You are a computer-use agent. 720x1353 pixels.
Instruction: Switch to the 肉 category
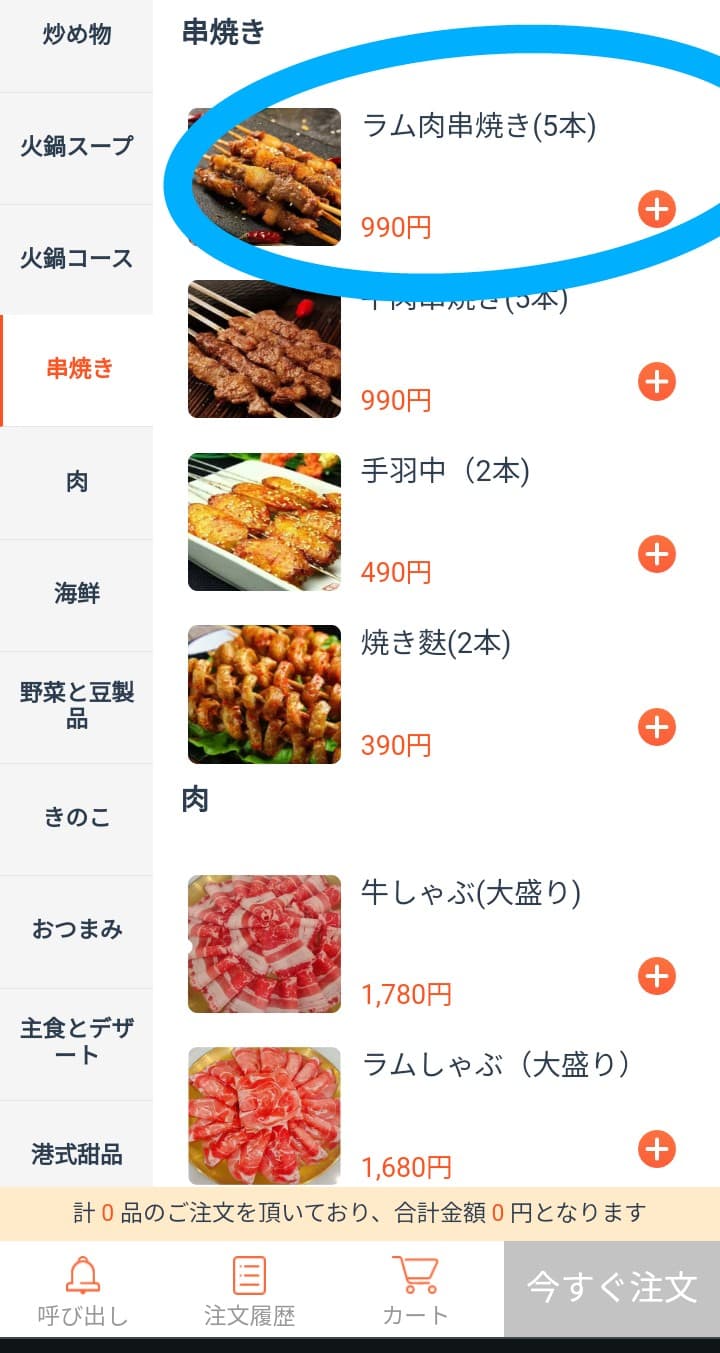tap(75, 483)
